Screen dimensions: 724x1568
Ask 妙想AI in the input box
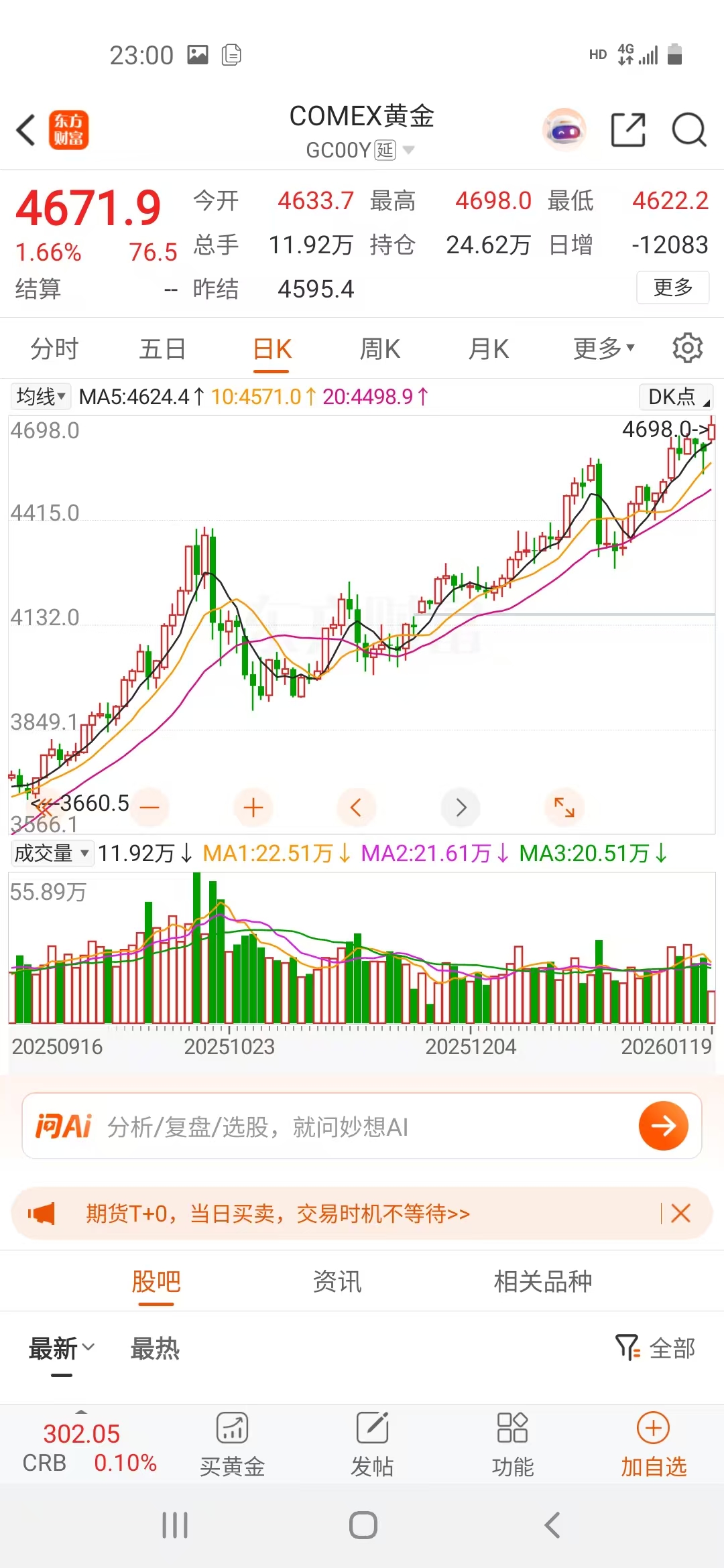click(x=362, y=1126)
